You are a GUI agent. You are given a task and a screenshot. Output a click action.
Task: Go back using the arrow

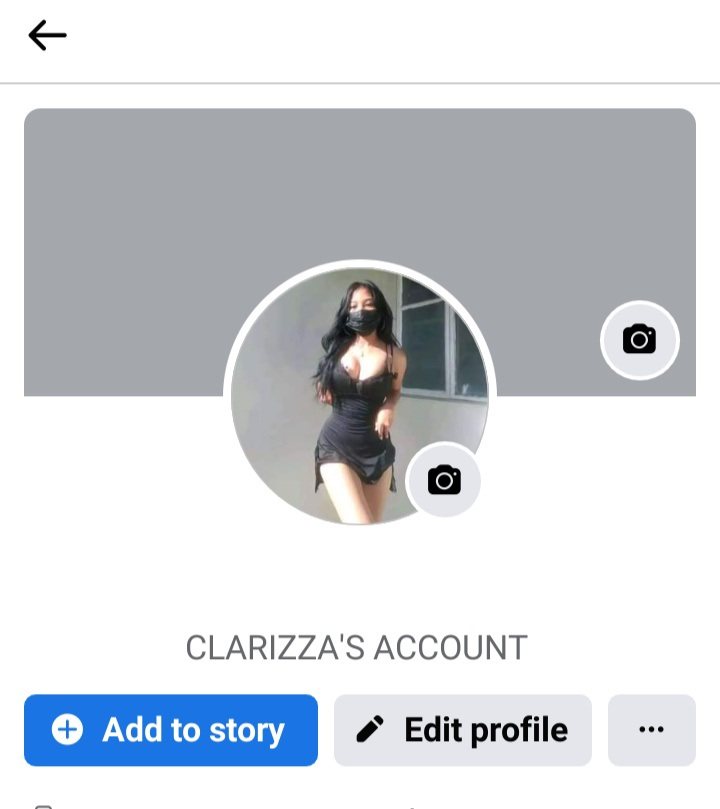click(x=47, y=36)
